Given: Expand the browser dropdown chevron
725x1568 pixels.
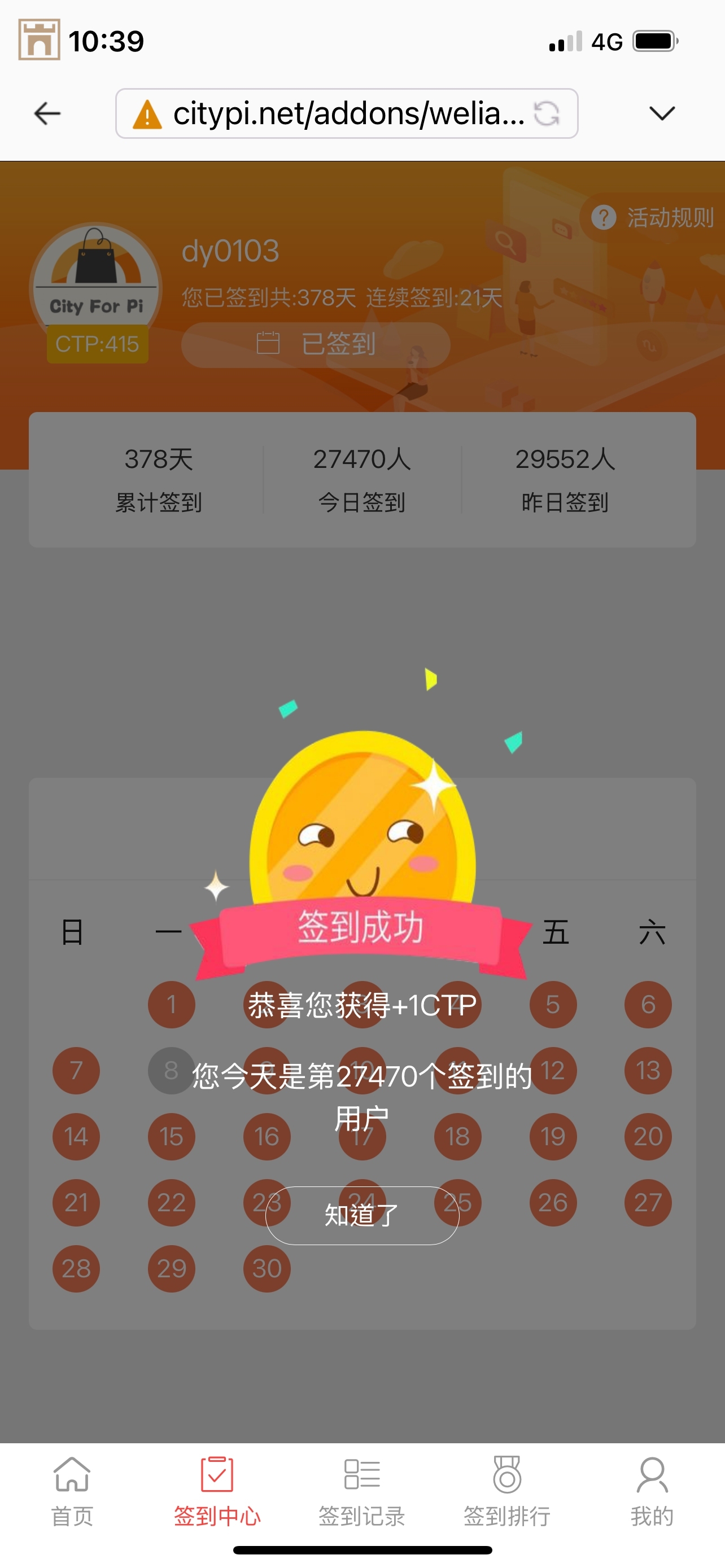Looking at the screenshot, I should (662, 113).
